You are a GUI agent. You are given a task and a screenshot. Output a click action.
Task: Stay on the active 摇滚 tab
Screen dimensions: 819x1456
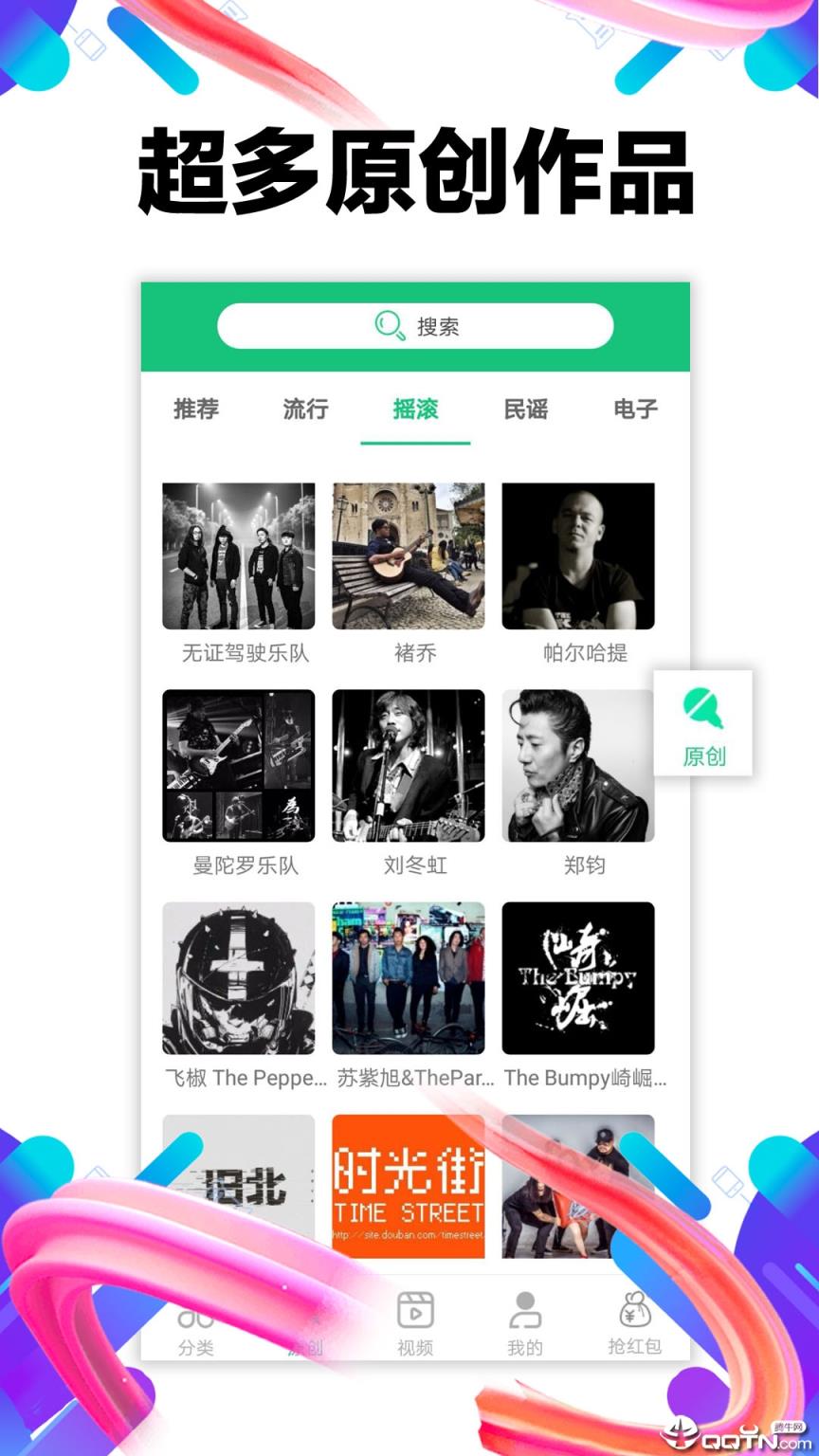416,409
